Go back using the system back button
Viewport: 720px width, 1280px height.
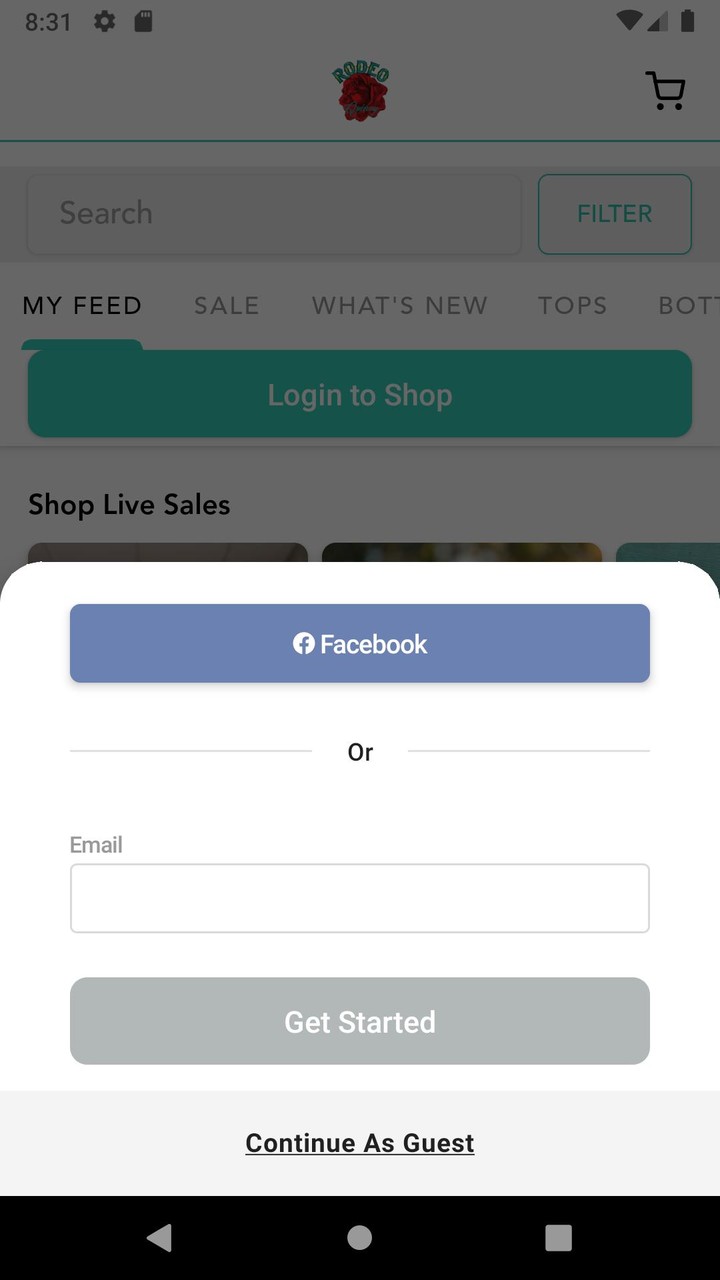[x=160, y=1238]
